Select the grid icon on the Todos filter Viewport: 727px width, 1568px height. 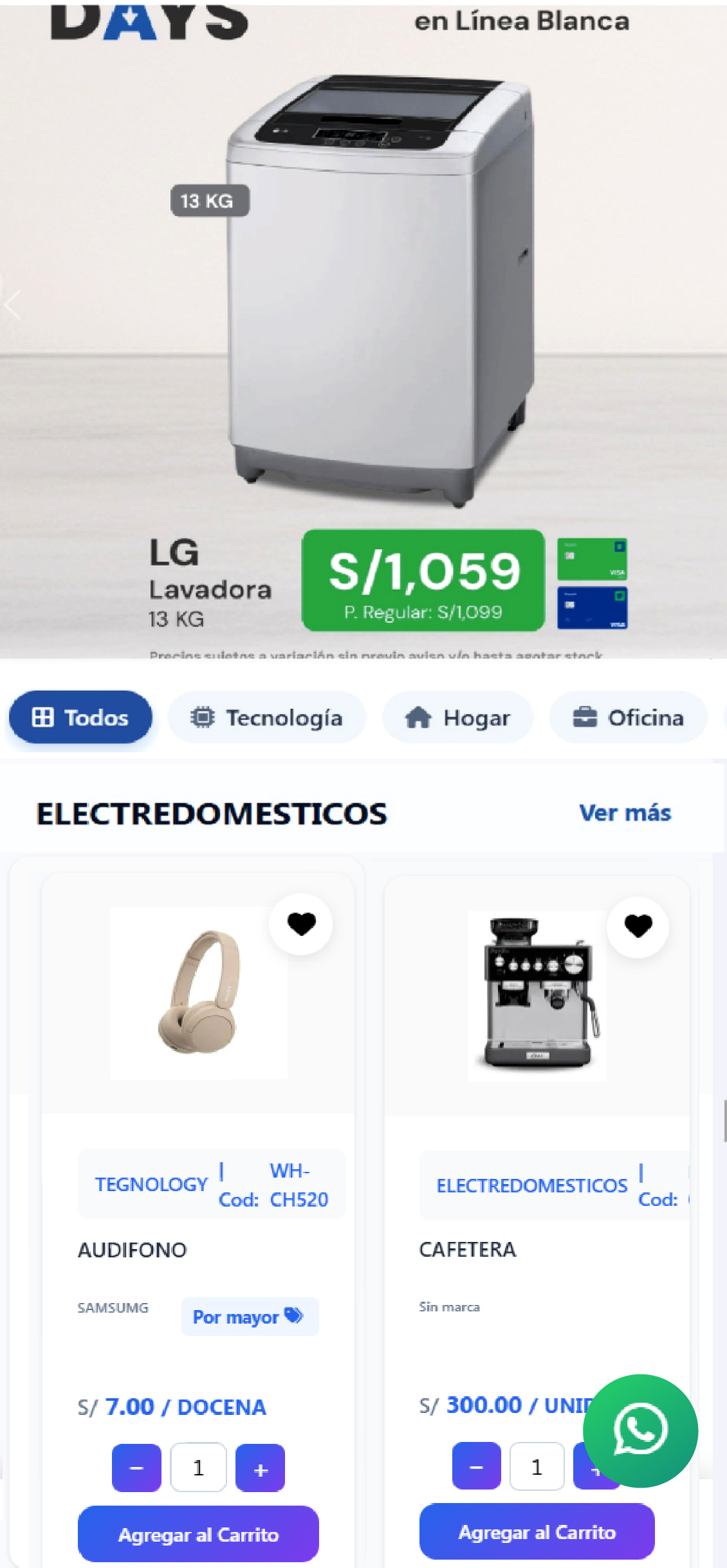(43, 717)
